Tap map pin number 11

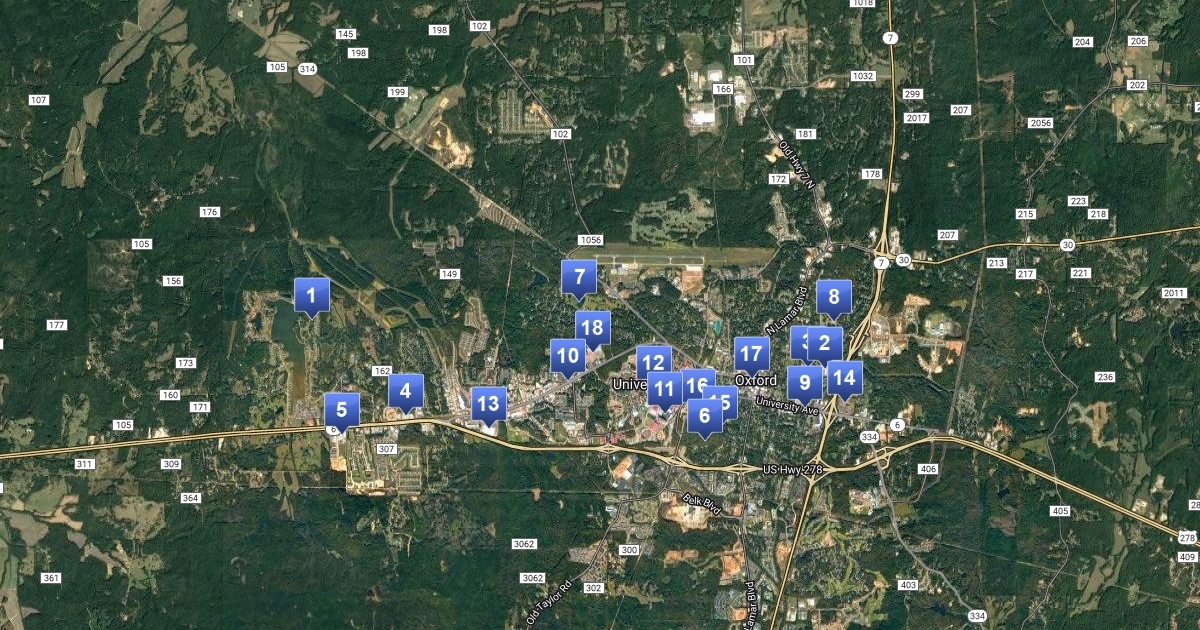point(662,388)
